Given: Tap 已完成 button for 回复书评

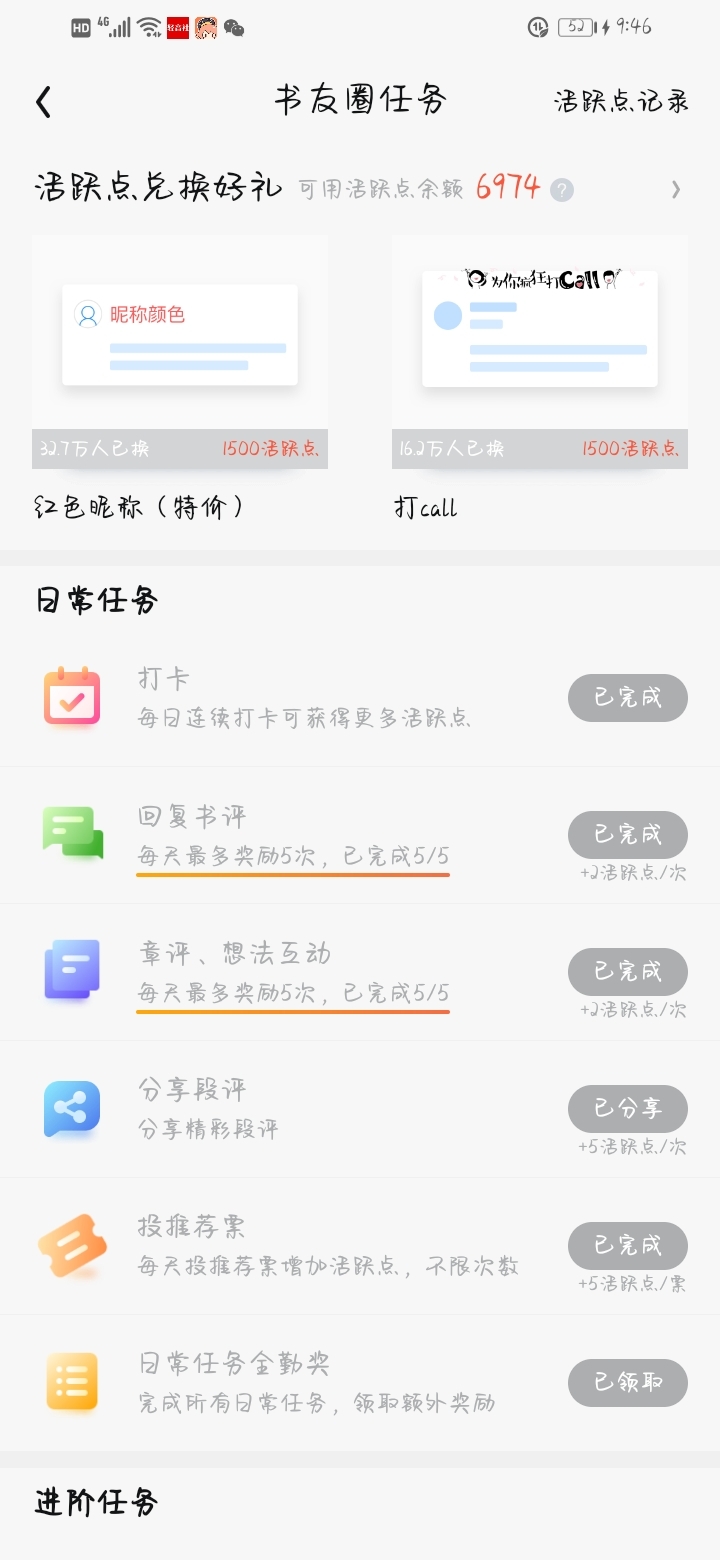Looking at the screenshot, I should point(628,834).
